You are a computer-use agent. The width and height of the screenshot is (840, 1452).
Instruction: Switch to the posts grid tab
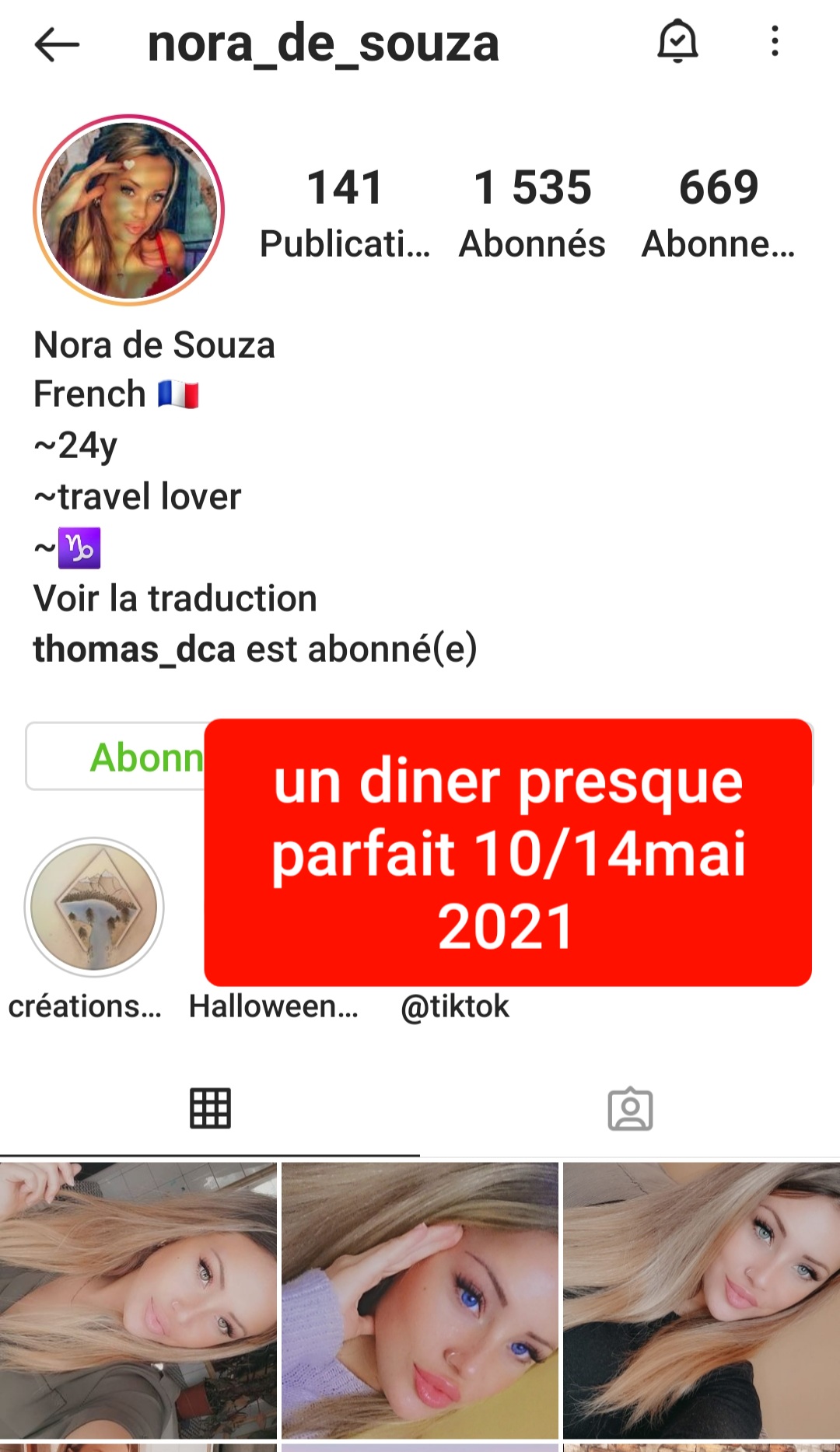(x=210, y=1108)
